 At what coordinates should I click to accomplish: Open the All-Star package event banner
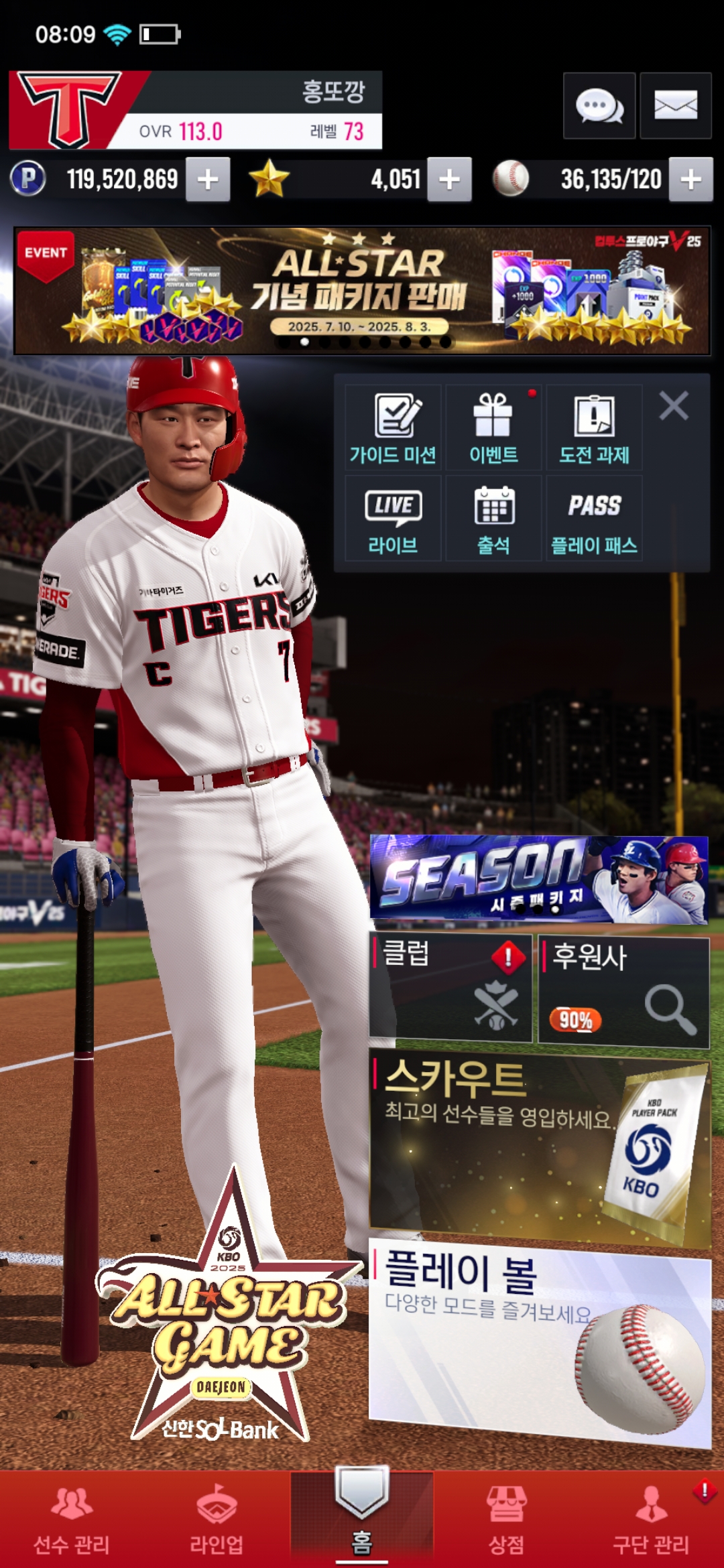pyautogui.click(x=362, y=291)
